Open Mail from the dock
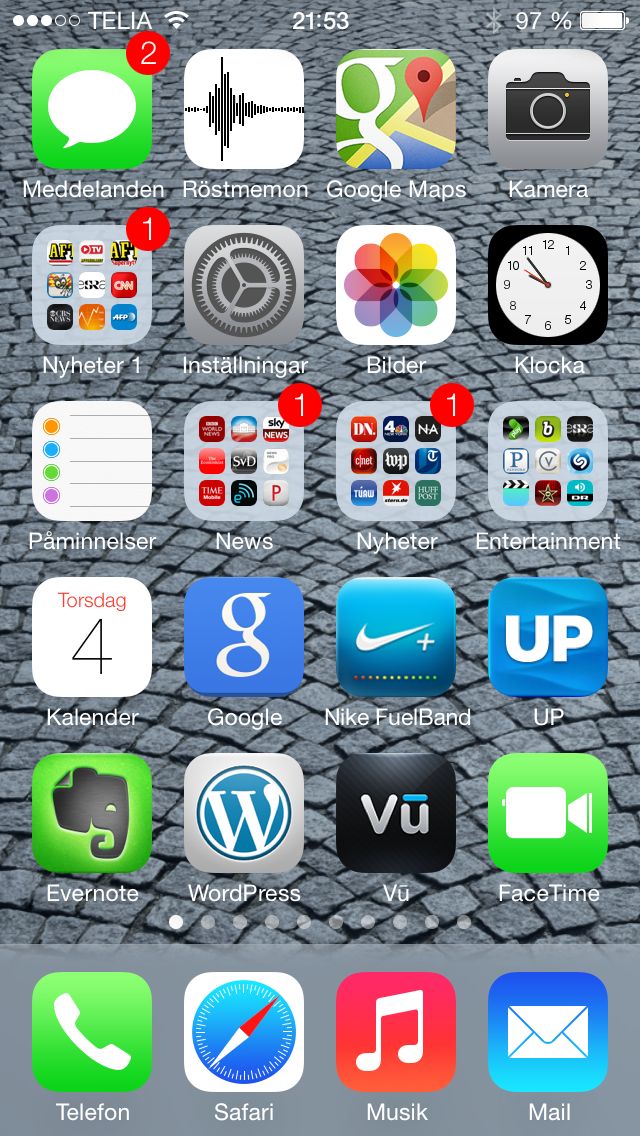640x1136 pixels. pos(548,1032)
